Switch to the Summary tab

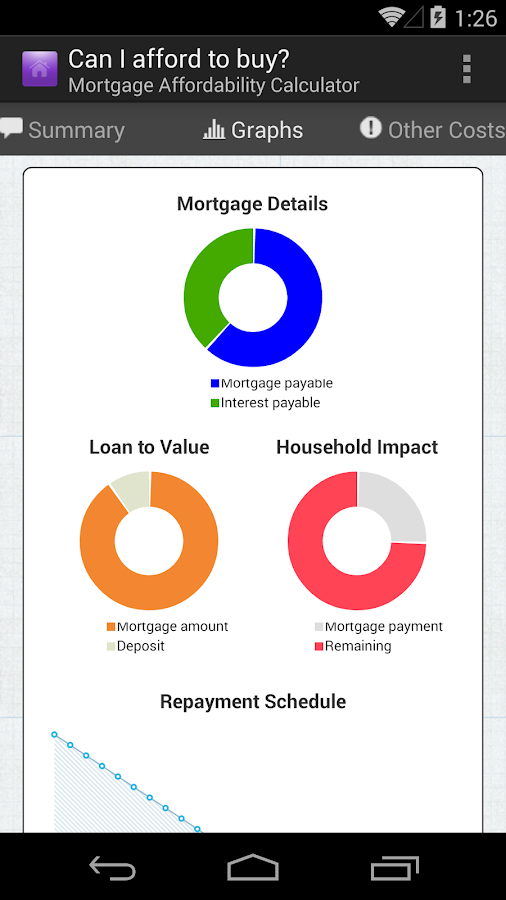[62, 130]
